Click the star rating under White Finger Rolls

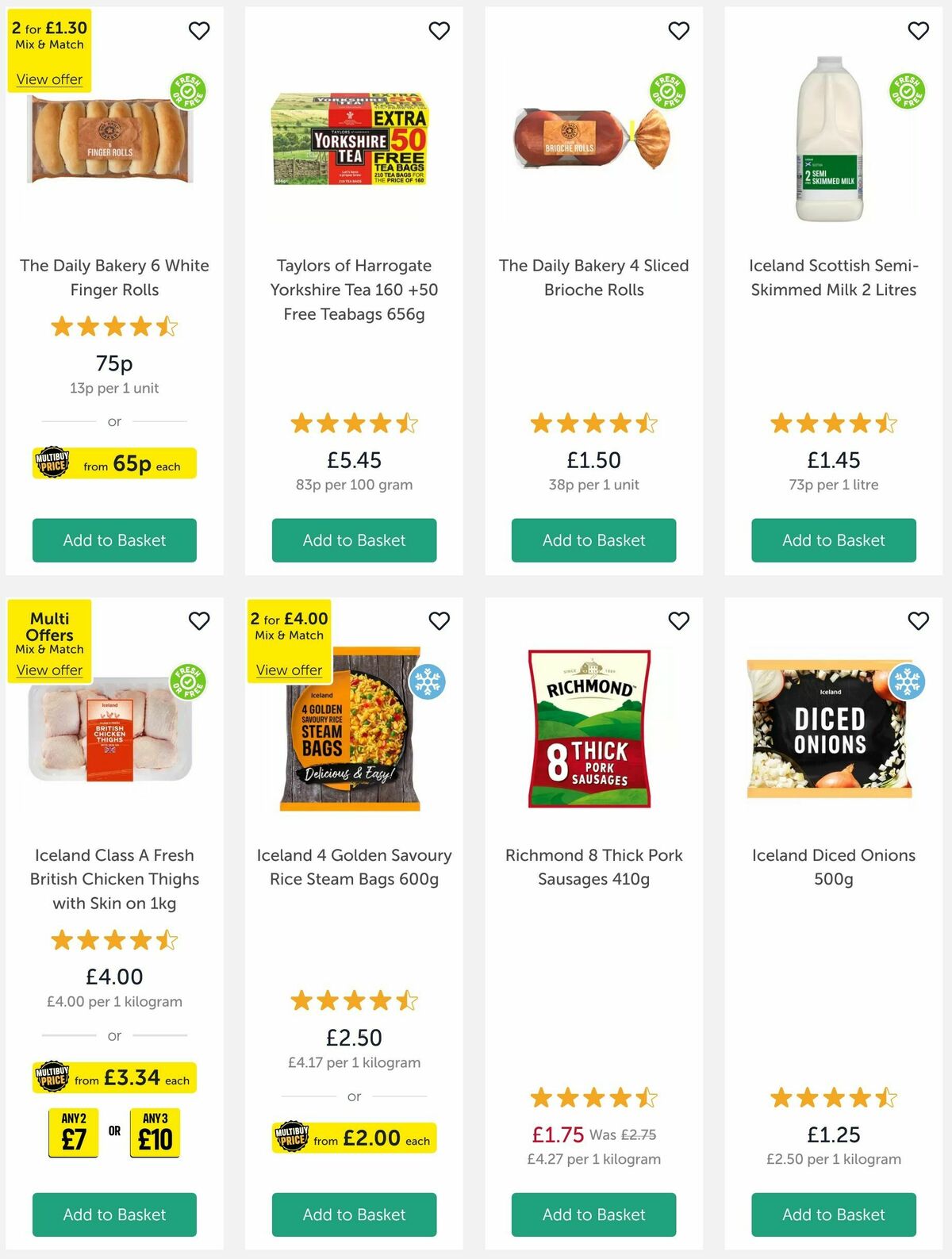(x=113, y=325)
